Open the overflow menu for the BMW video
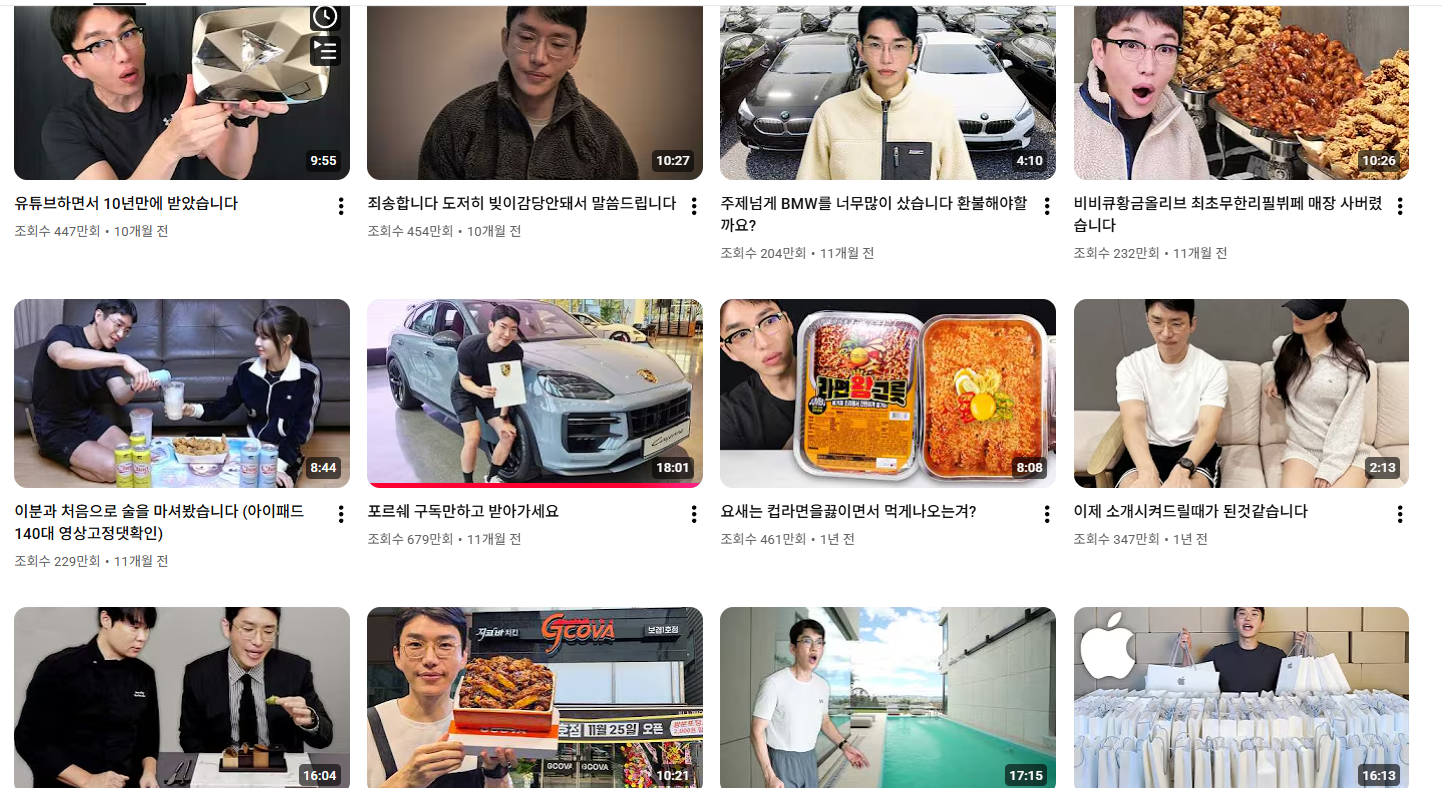This screenshot has width=1442, height=788. click(x=1047, y=206)
